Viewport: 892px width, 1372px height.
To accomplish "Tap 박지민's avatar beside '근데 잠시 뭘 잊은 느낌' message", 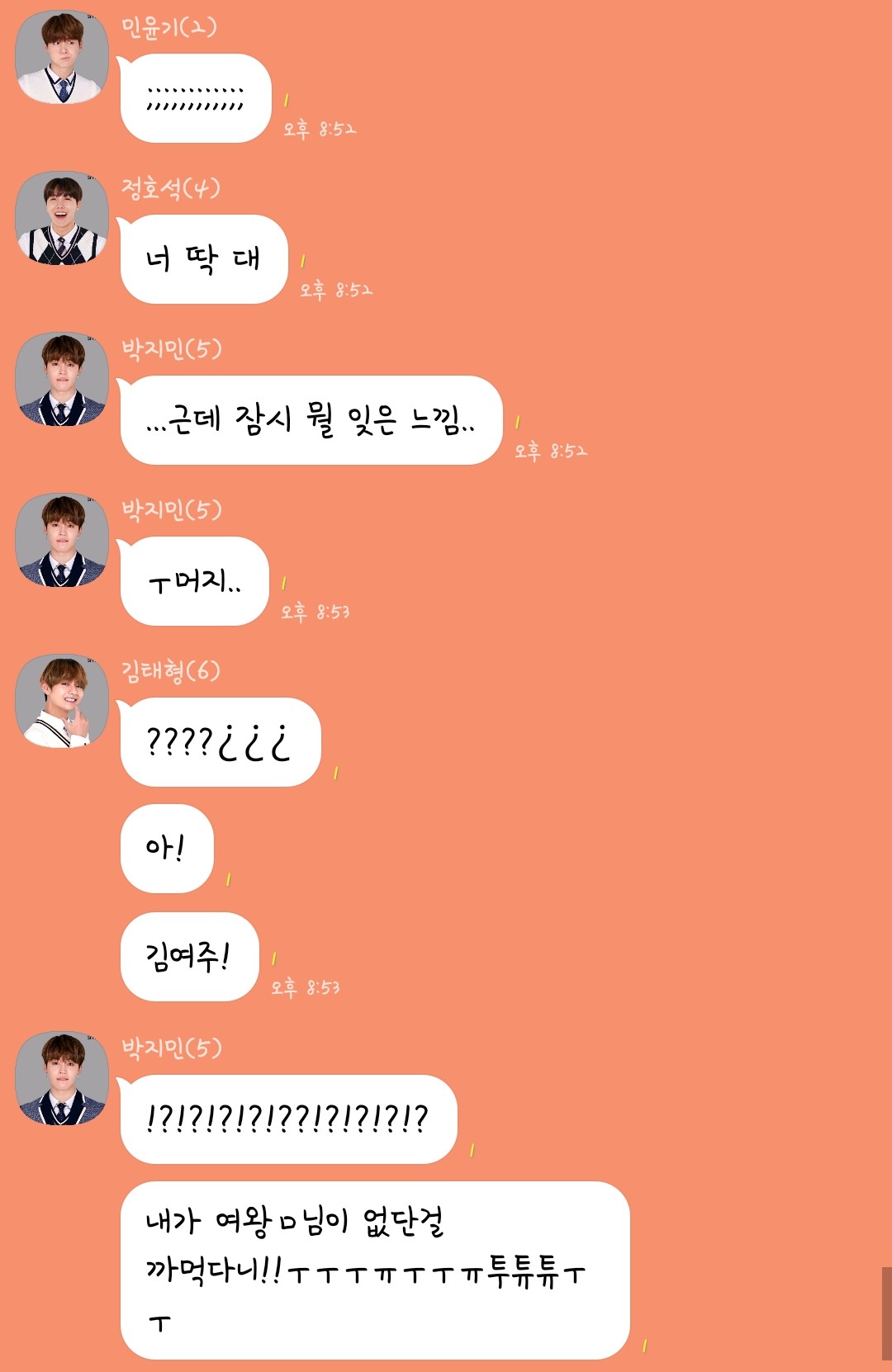I will pyautogui.click(x=62, y=379).
